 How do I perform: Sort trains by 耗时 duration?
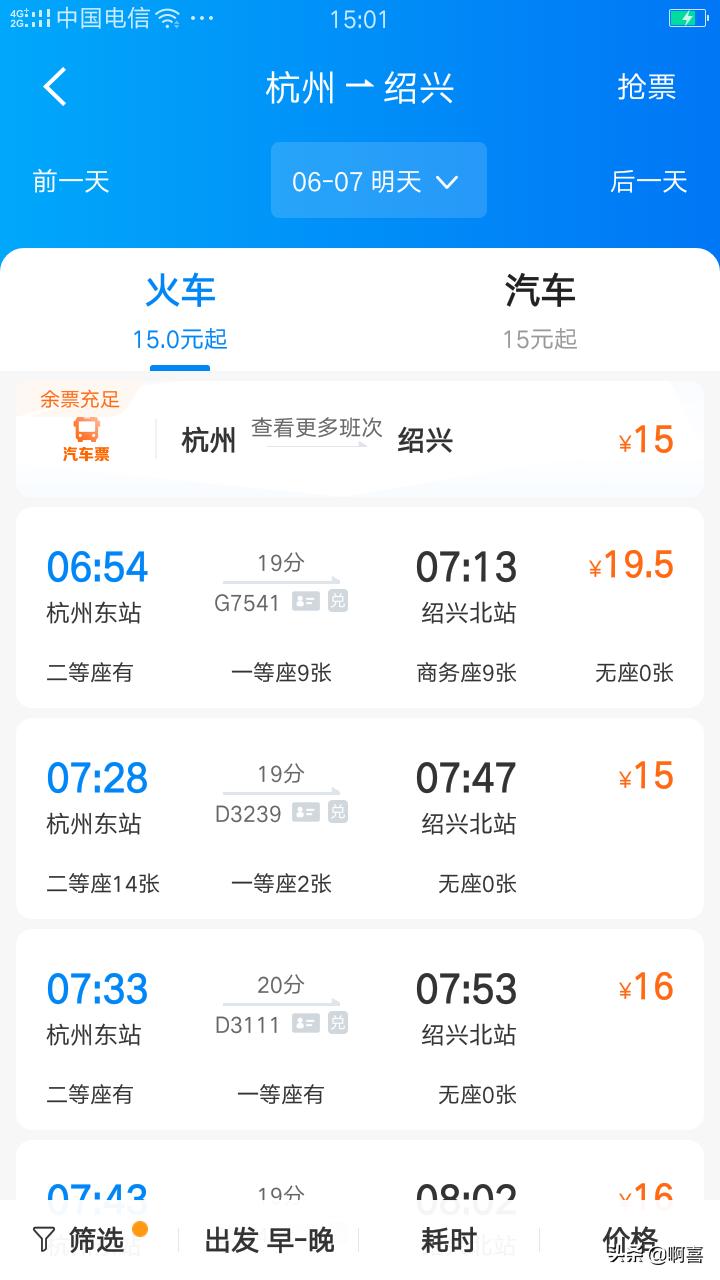[449, 1240]
